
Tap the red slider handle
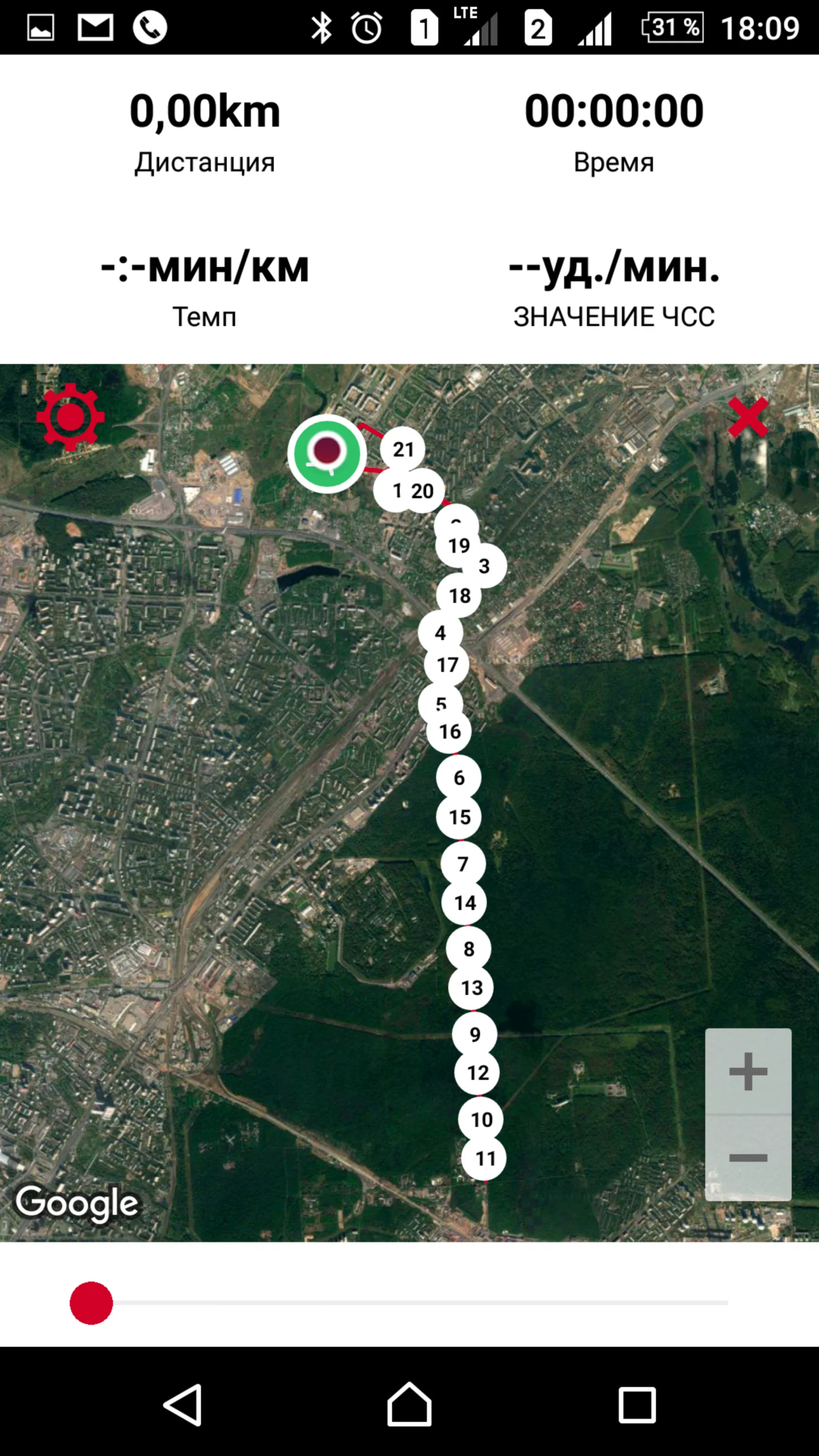coord(91,1303)
